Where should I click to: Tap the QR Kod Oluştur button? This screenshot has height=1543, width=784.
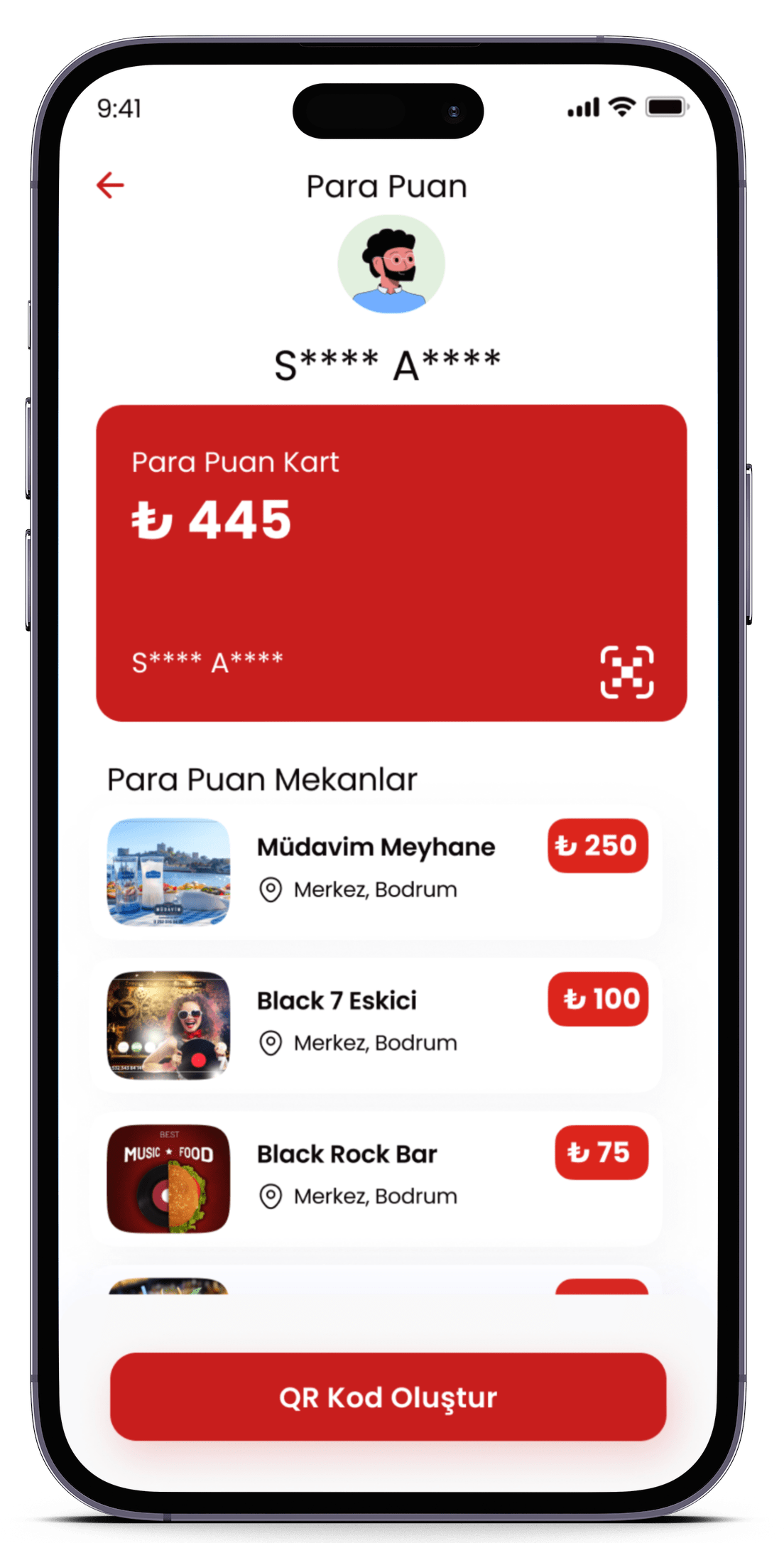[388, 1397]
